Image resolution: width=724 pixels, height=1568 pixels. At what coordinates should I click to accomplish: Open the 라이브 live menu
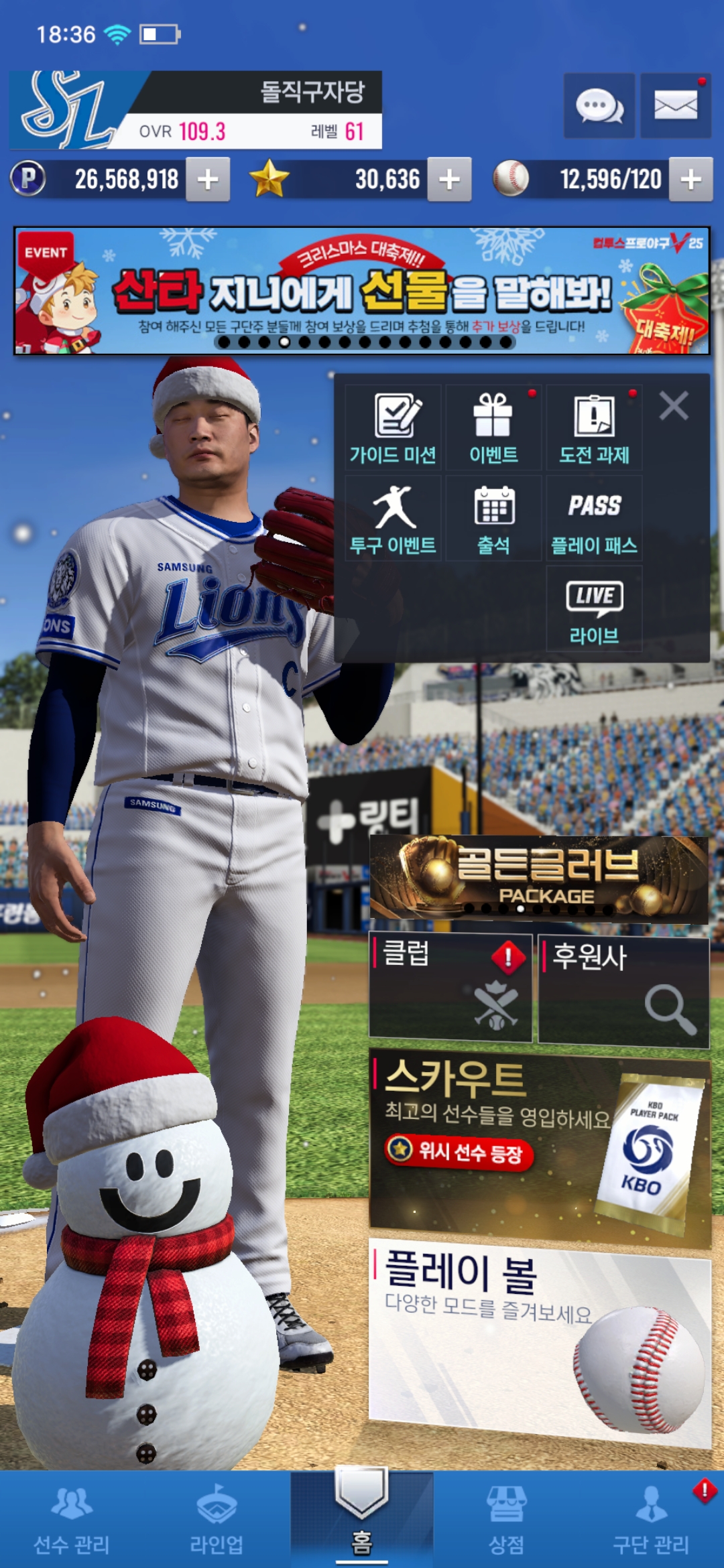tap(594, 608)
